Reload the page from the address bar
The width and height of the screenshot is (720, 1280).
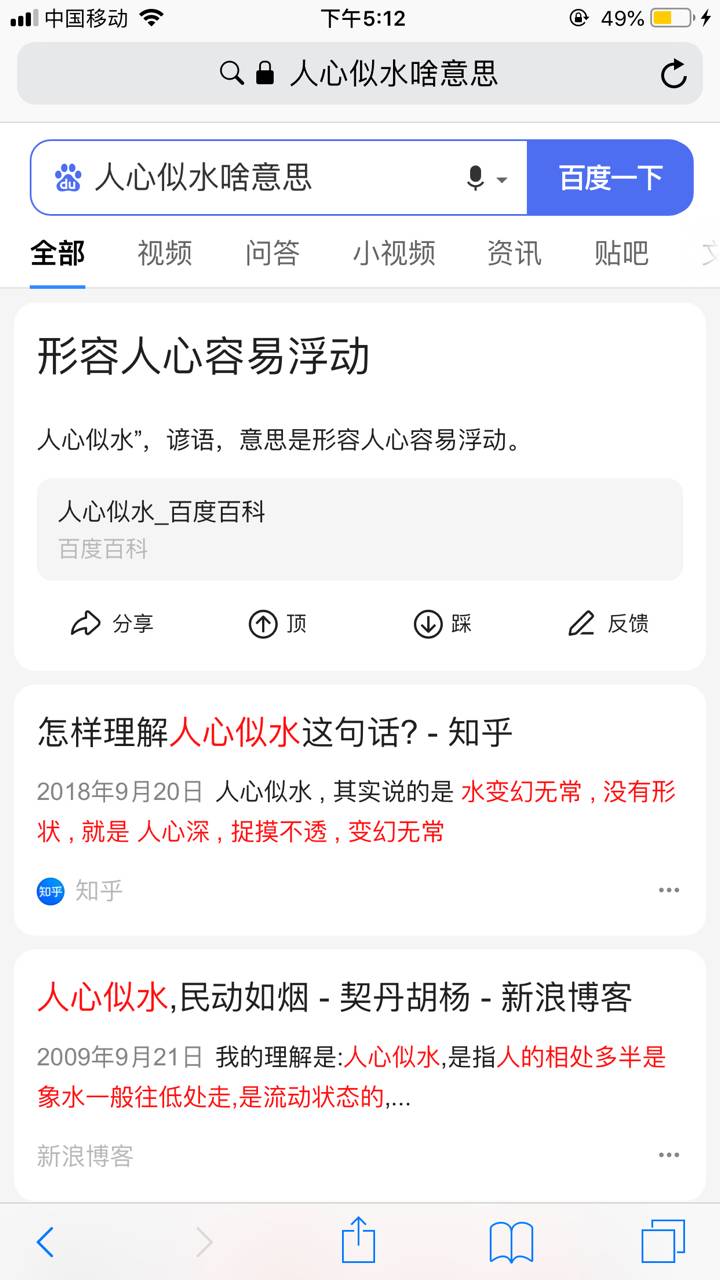coord(674,73)
